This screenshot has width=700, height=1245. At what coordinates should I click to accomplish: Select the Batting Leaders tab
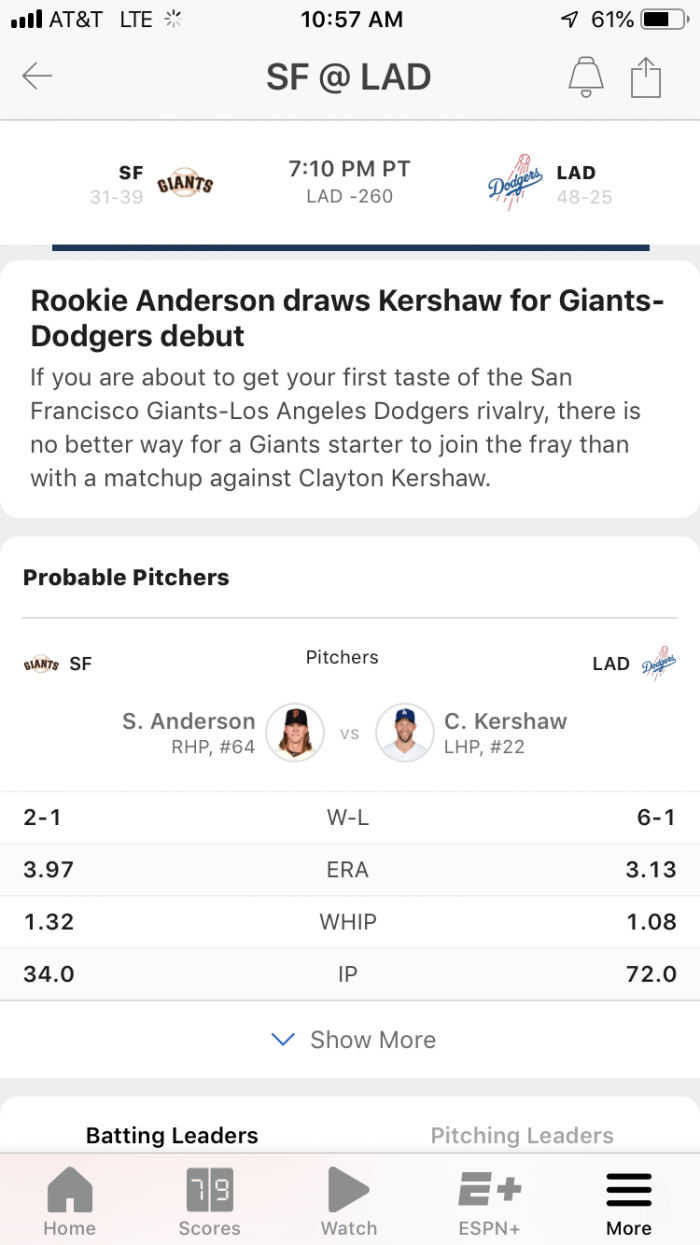click(x=172, y=1135)
